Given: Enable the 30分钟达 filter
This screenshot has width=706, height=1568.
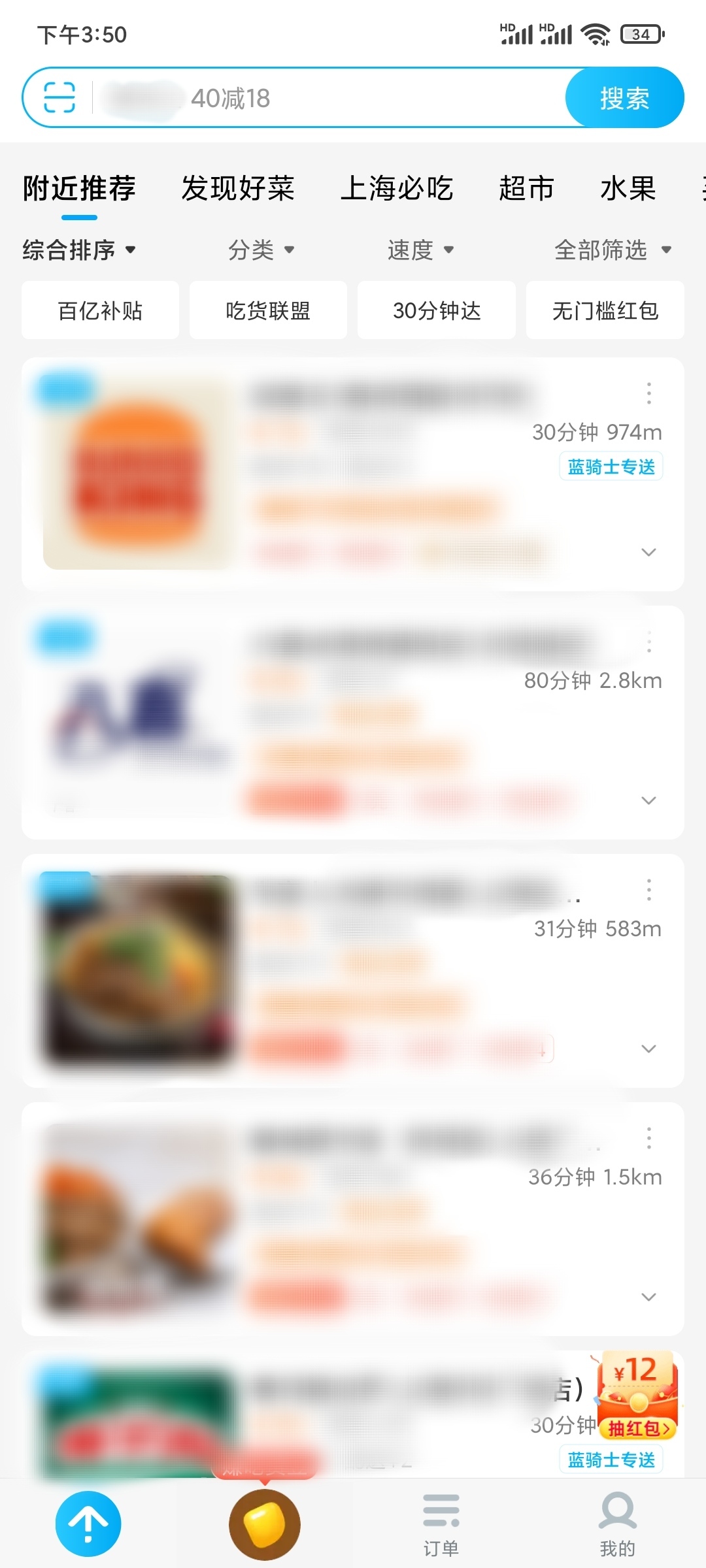Looking at the screenshot, I should click(x=436, y=310).
